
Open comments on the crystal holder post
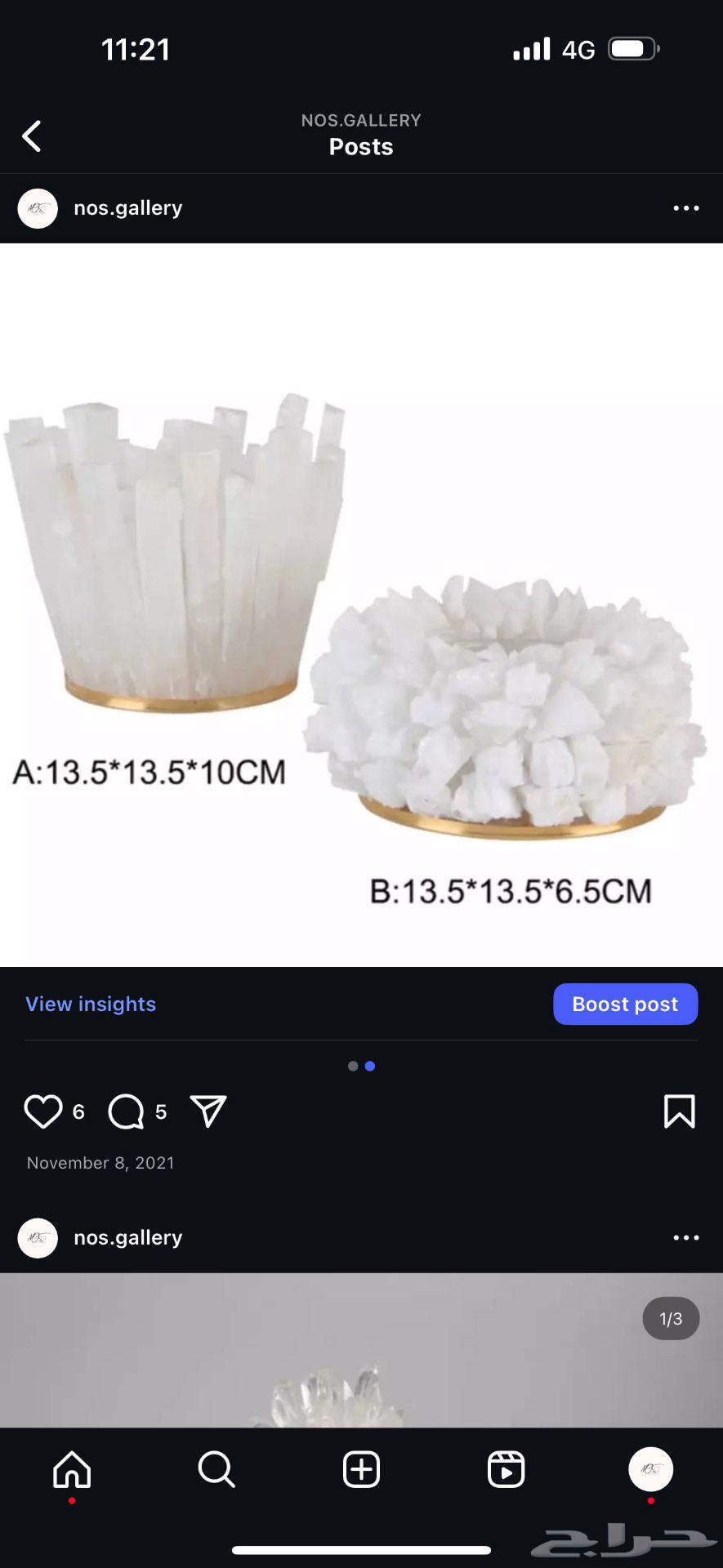[x=127, y=1111]
